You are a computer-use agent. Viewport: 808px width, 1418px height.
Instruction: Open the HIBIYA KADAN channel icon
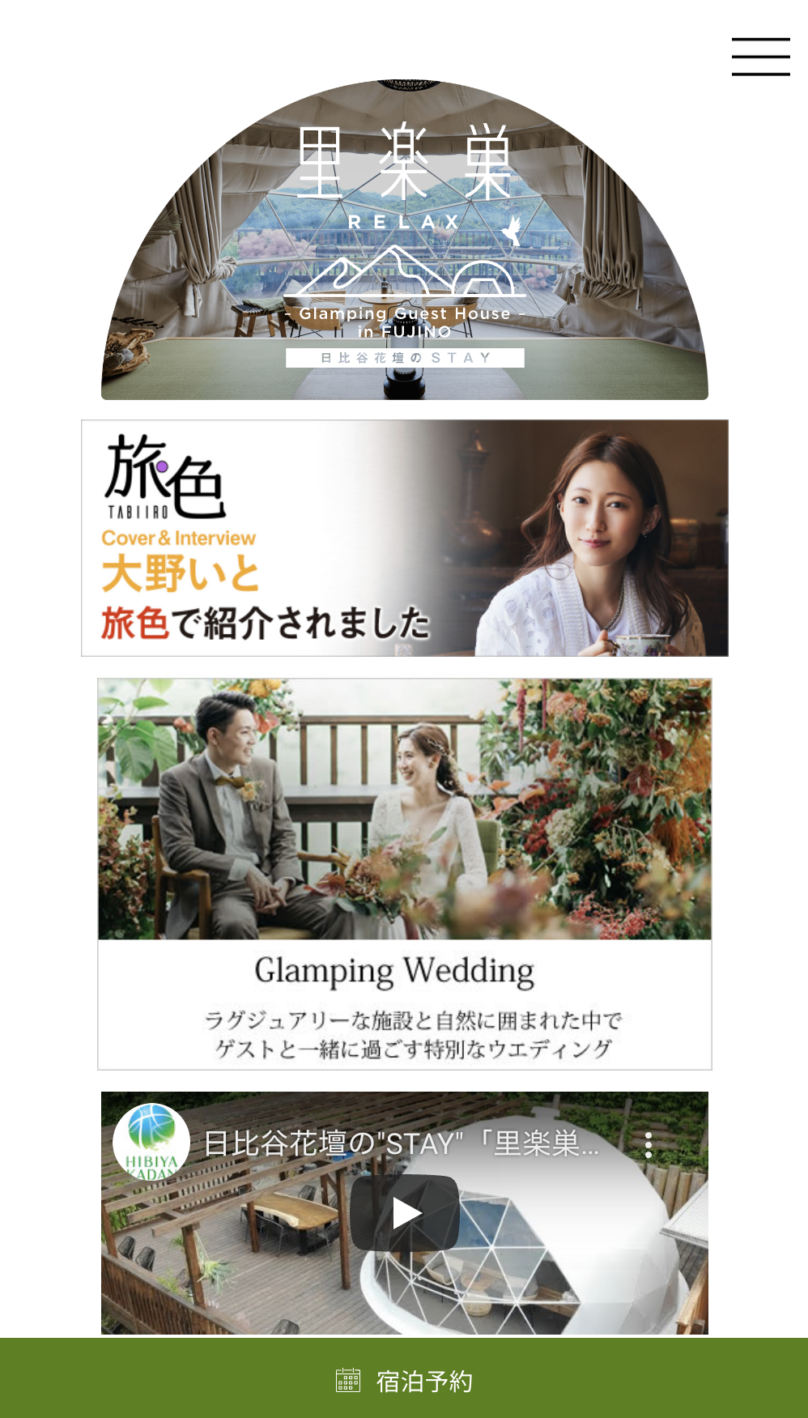151,1142
